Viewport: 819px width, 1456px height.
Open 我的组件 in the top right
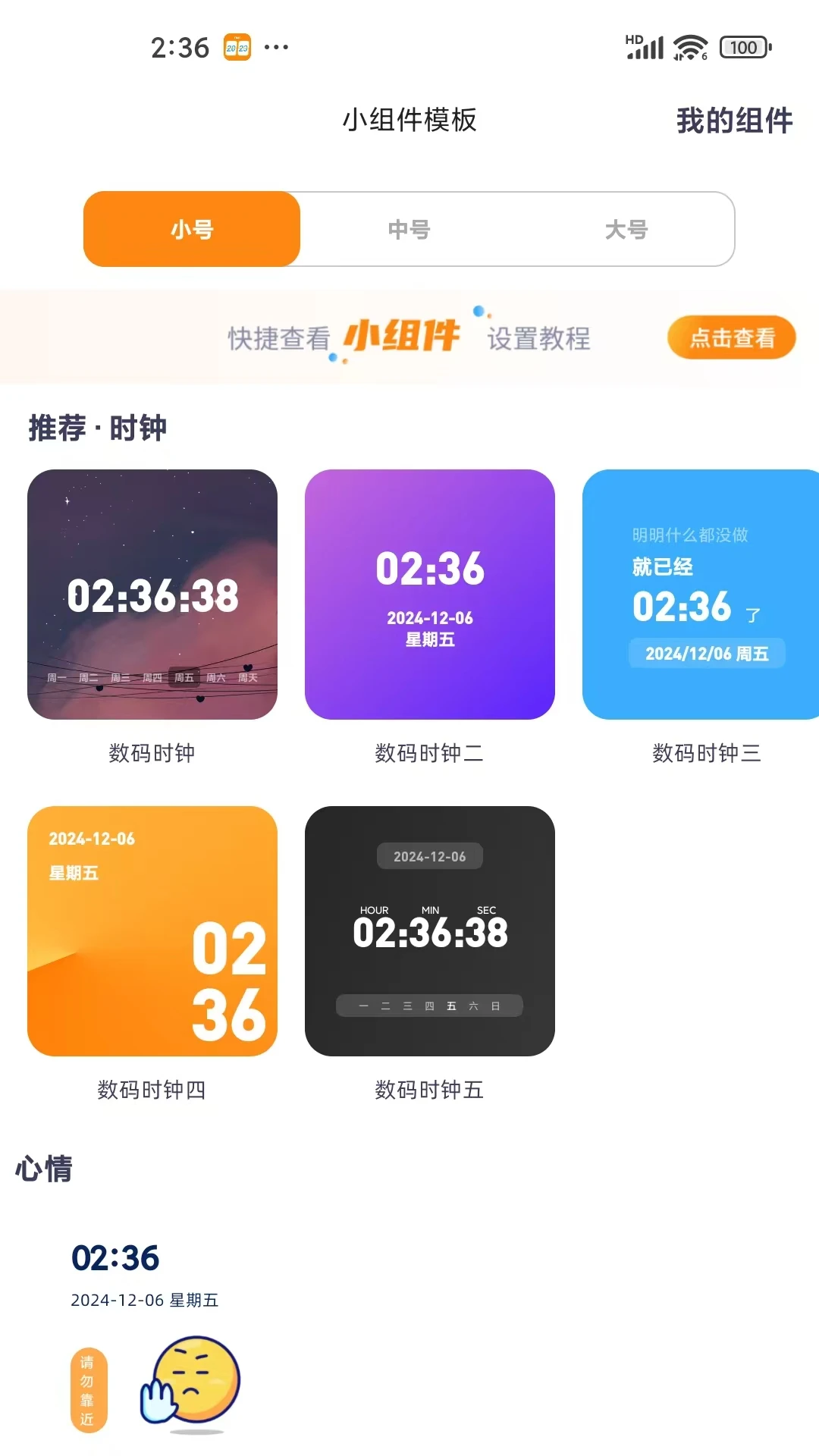(x=733, y=120)
